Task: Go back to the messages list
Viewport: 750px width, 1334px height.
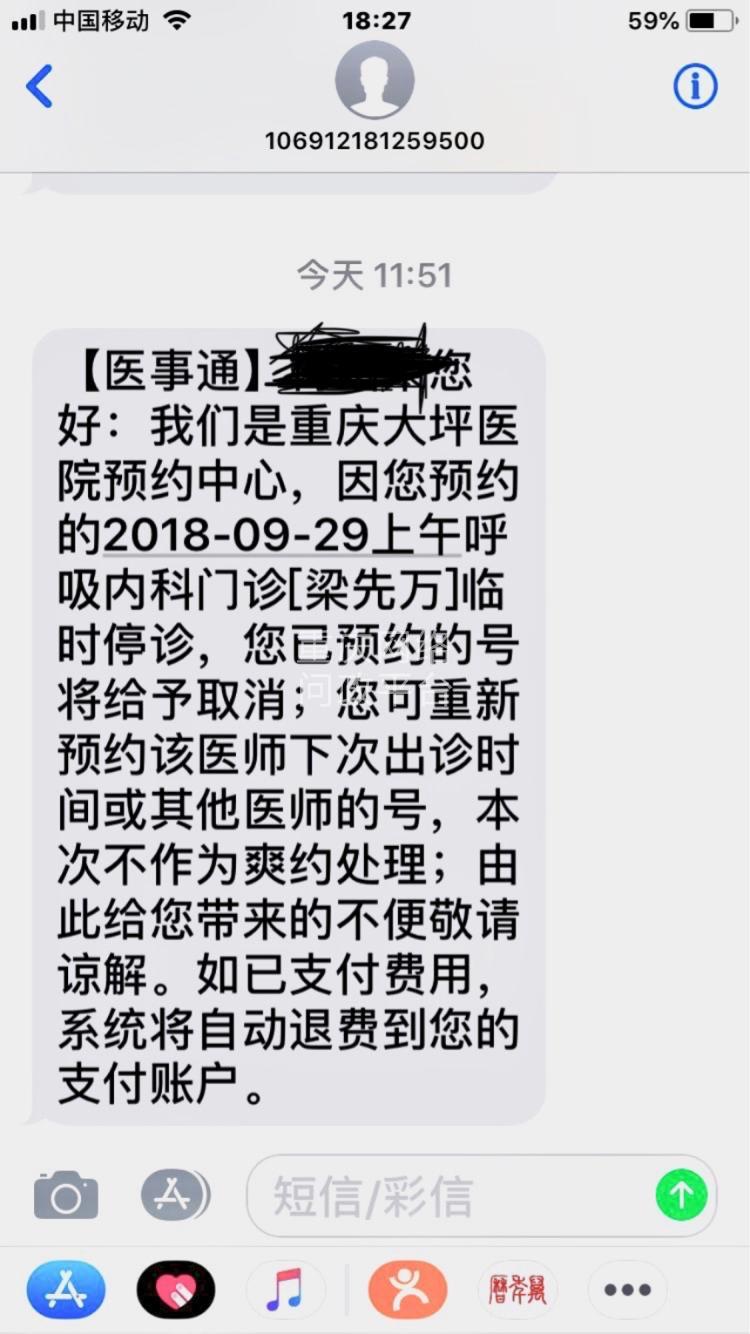Action: pos(40,86)
